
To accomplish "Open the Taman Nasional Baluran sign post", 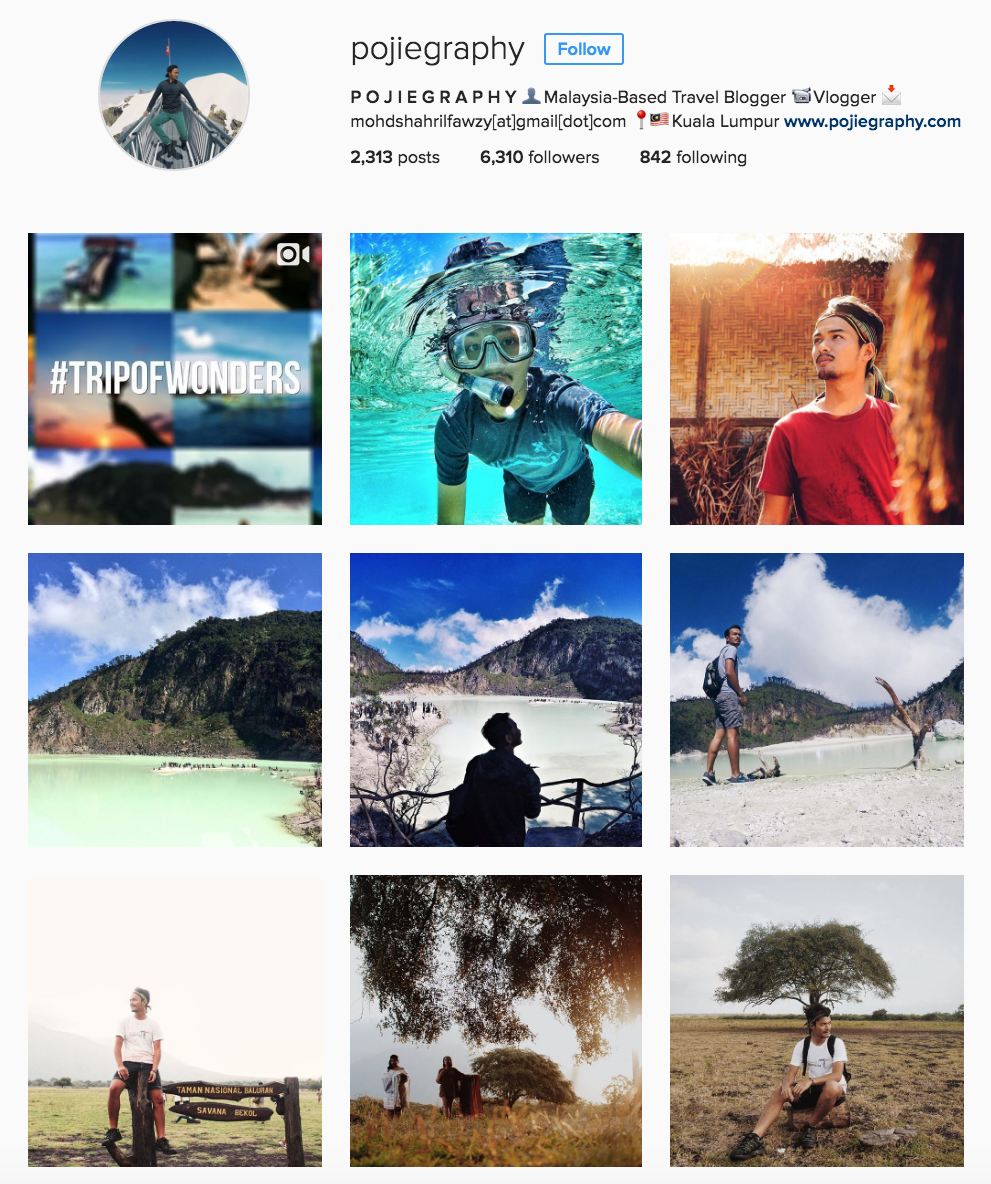I will [175, 1020].
